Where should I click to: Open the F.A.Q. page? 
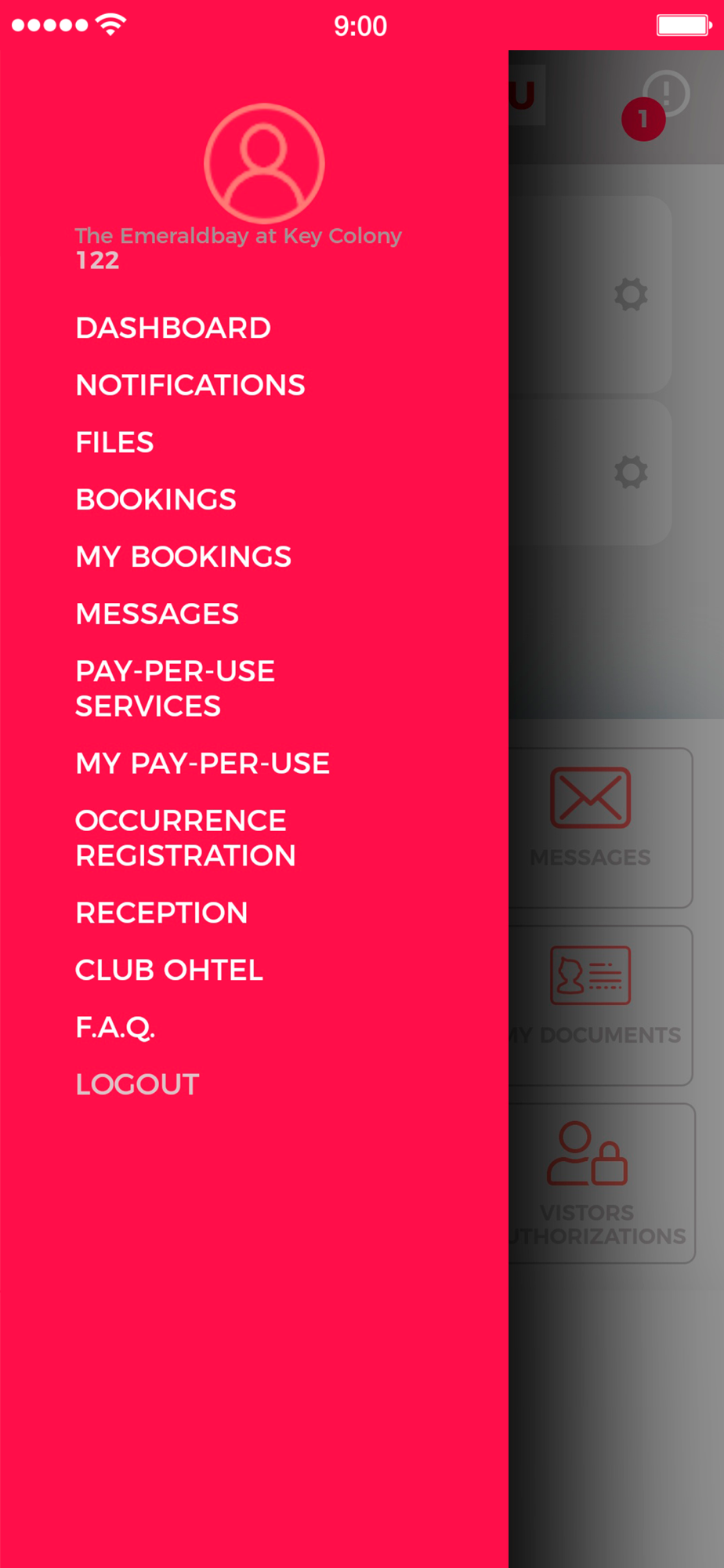pos(115,1027)
